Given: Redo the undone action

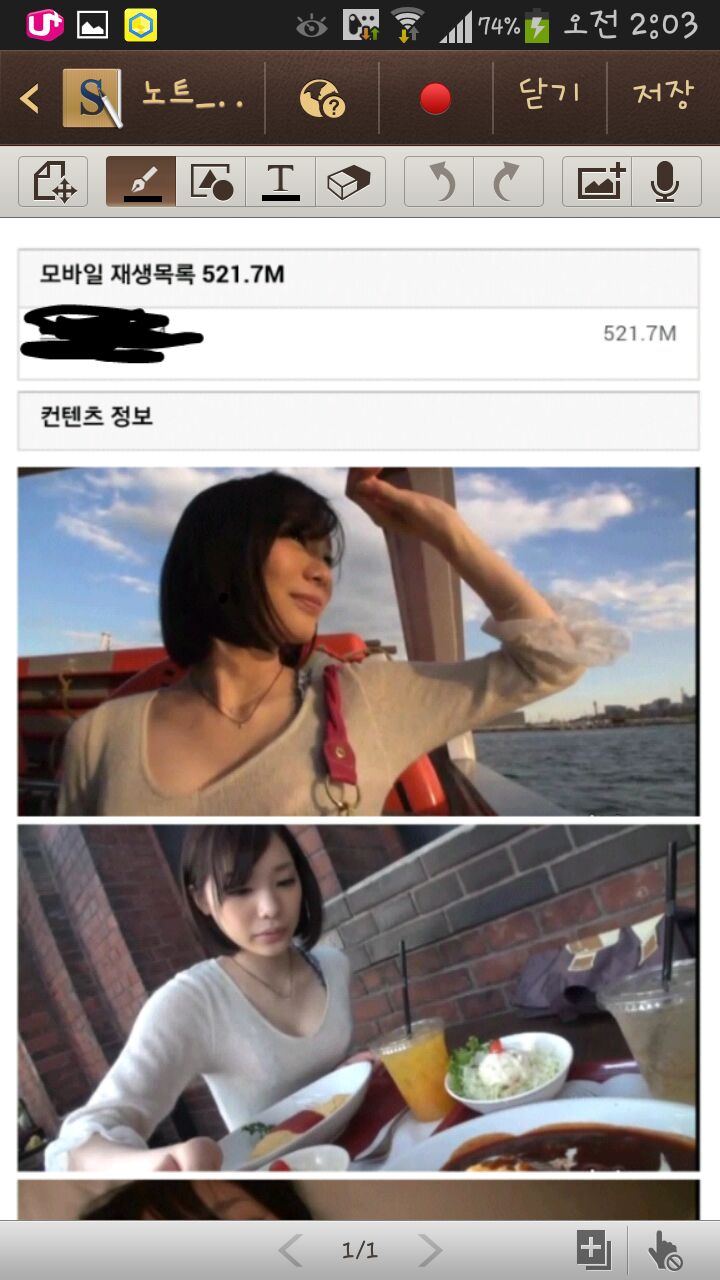Looking at the screenshot, I should tap(508, 182).
